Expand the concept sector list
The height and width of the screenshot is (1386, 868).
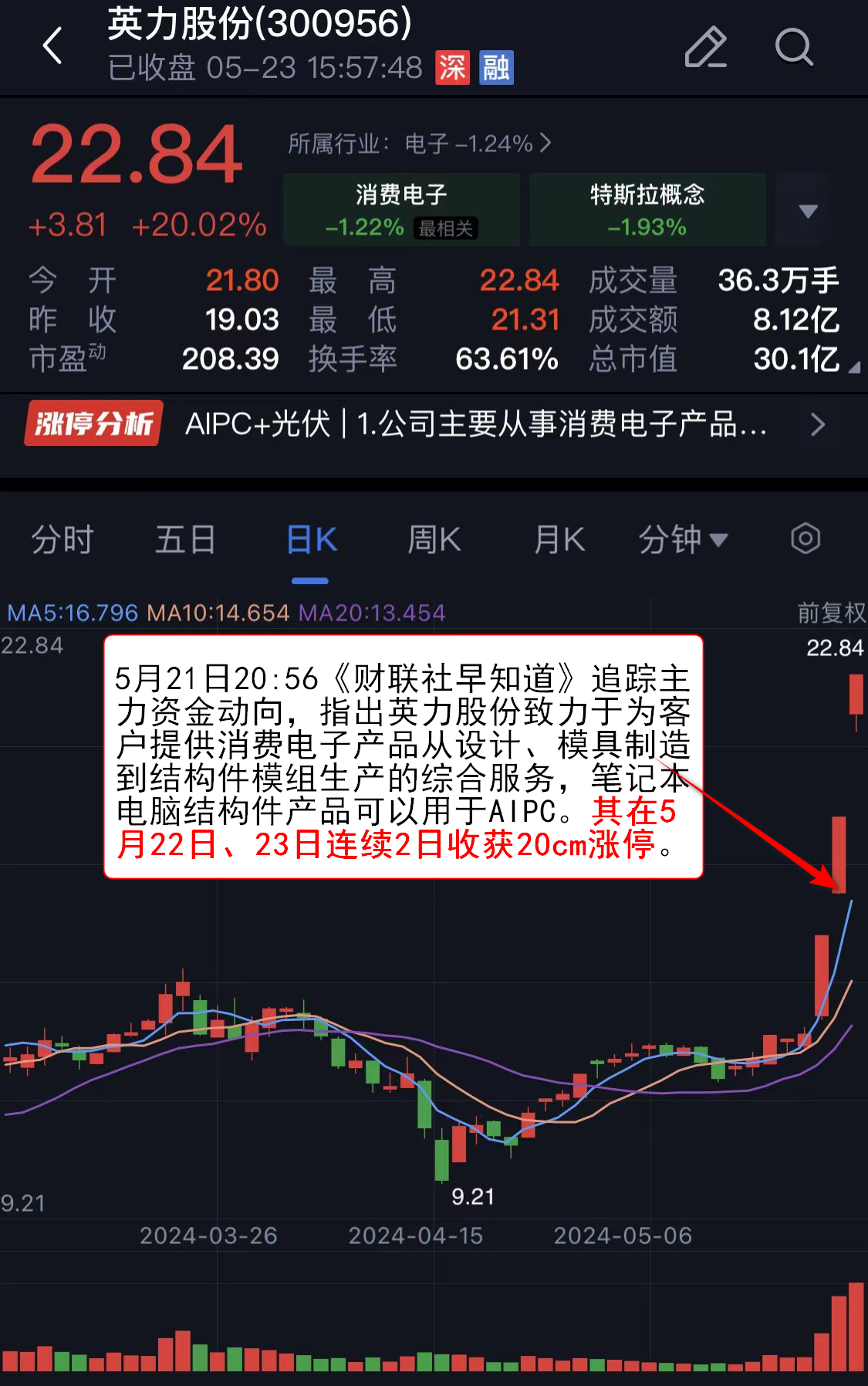(x=808, y=211)
